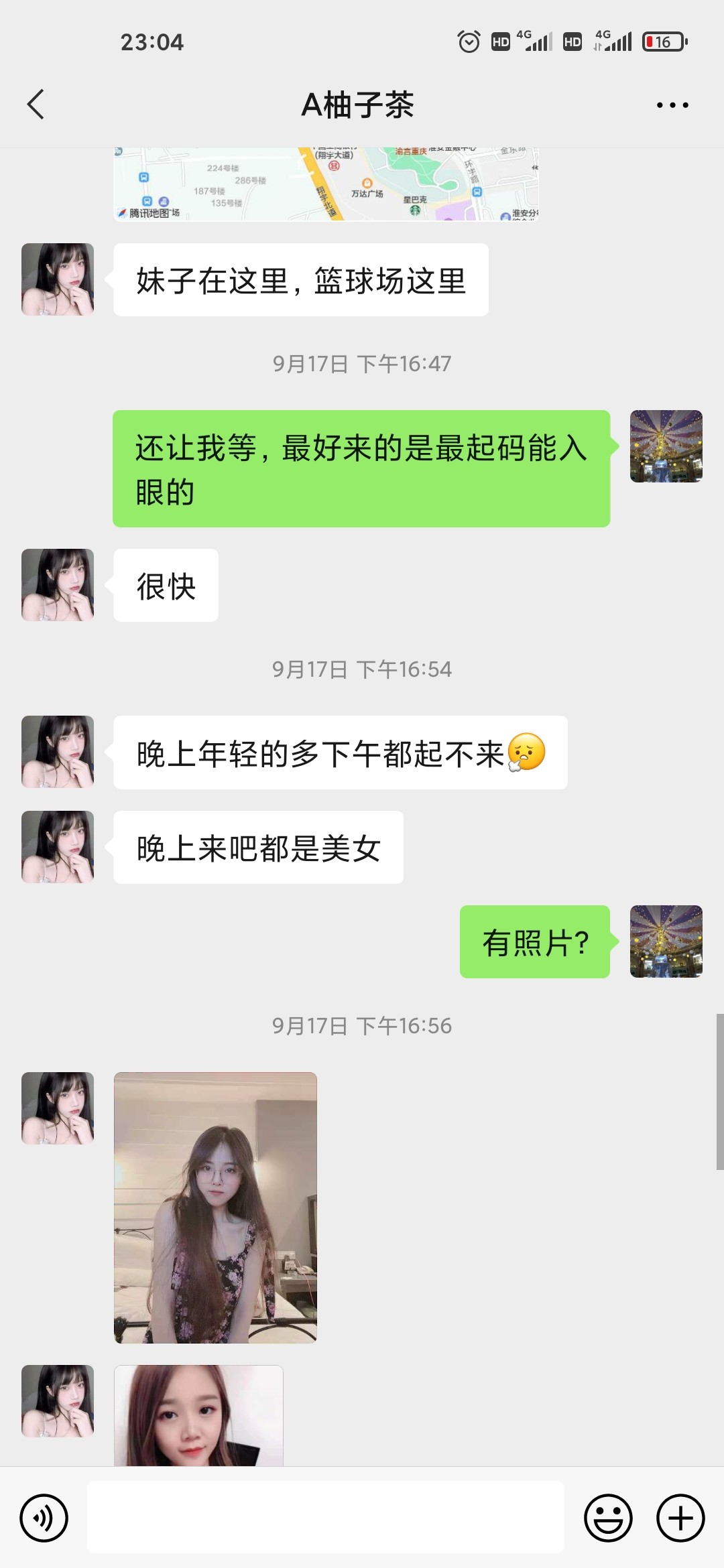724x1568 pixels.
Task: Tap the chat title A柚子茶
Action: (x=360, y=104)
